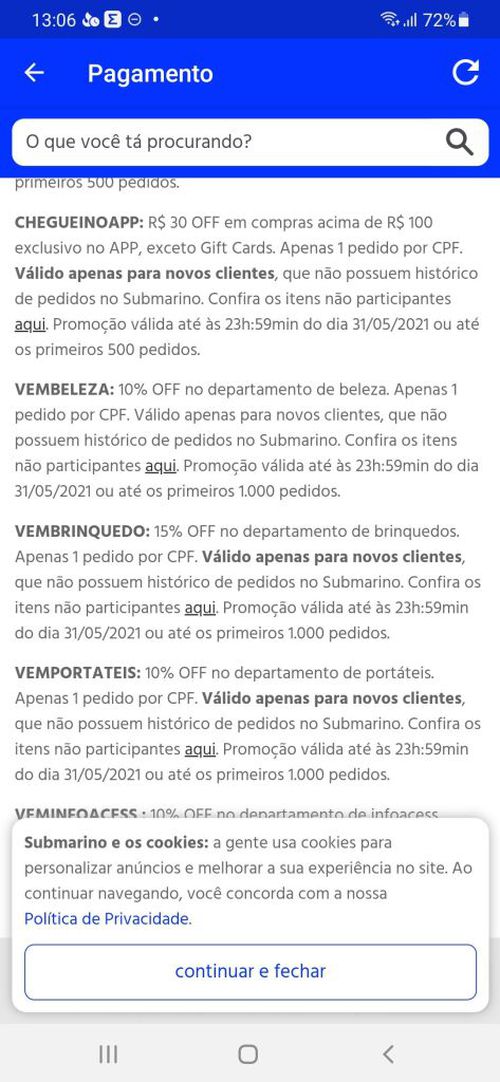Open 'aqui' link in the VEMPORTATEIS coupon
The height and width of the screenshot is (1082, 500).
tap(201, 749)
